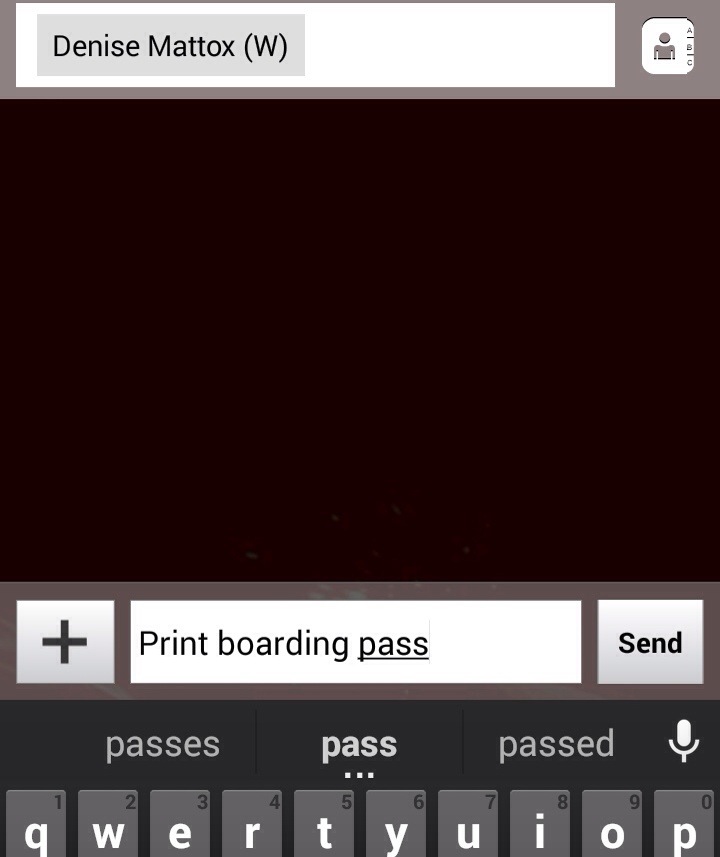Type the letter 'e' key
The height and width of the screenshot is (857, 720).
pos(180,828)
